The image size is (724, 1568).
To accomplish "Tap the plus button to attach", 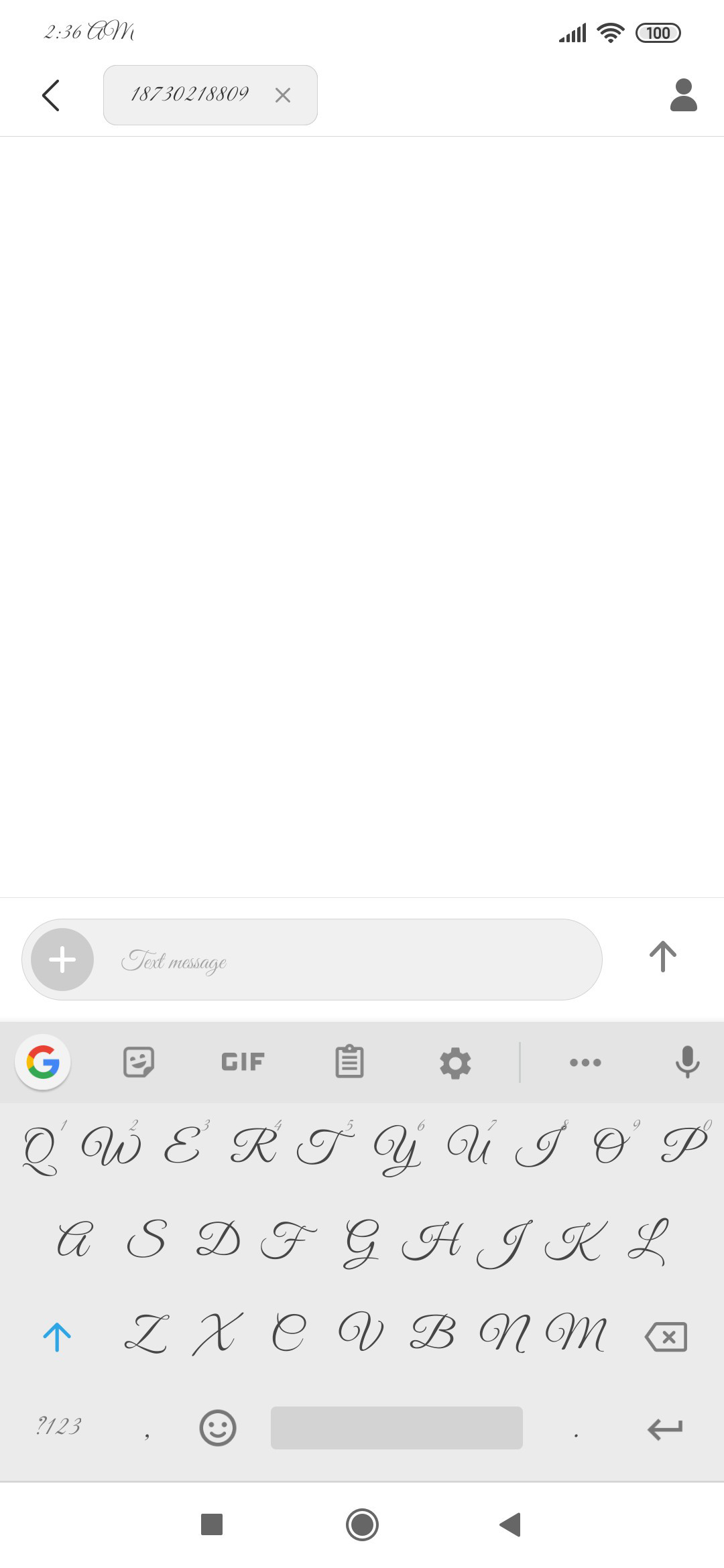I will click(62, 960).
